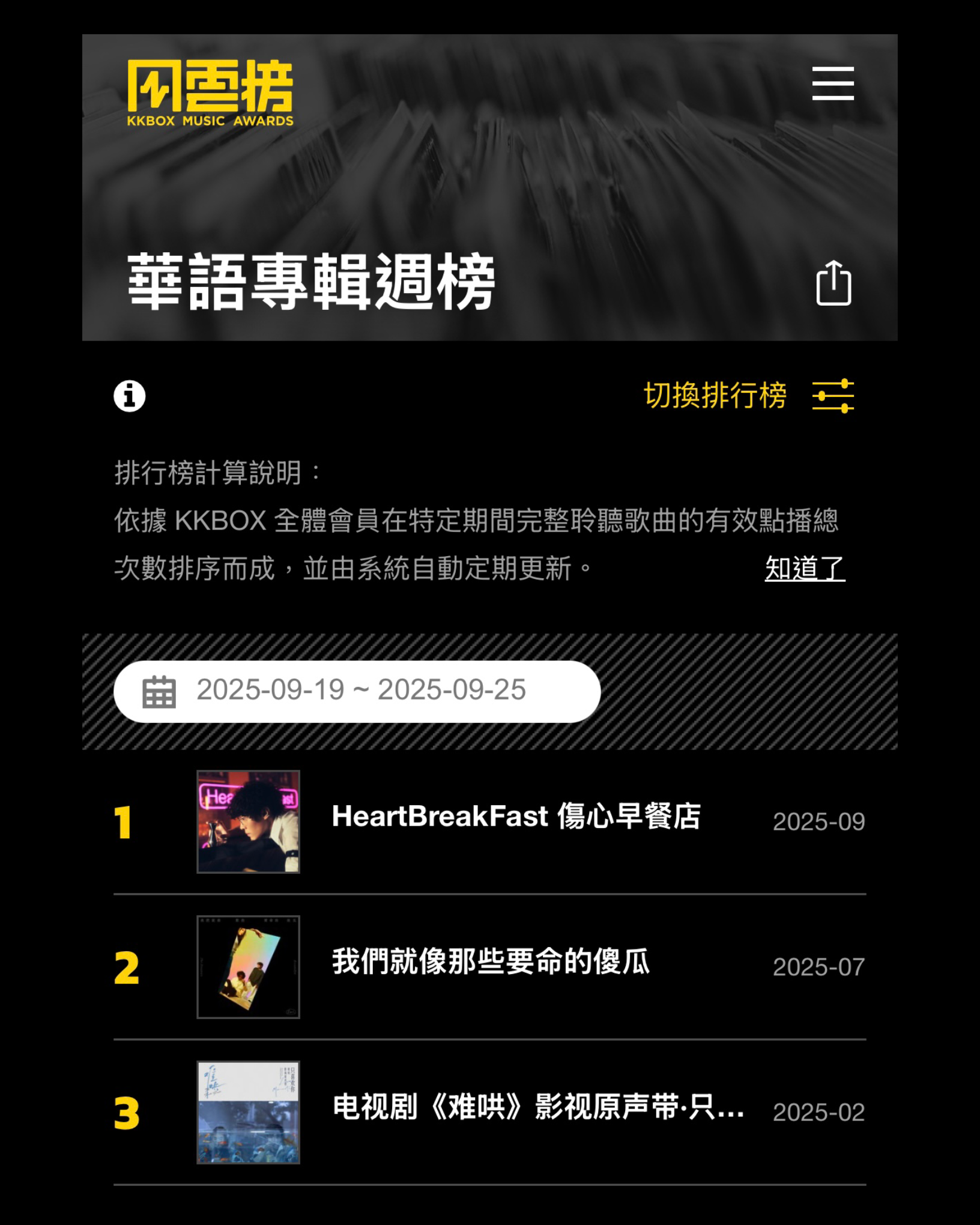Open 电视剧《难哄》影视原声带 album

(x=537, y=1107)
